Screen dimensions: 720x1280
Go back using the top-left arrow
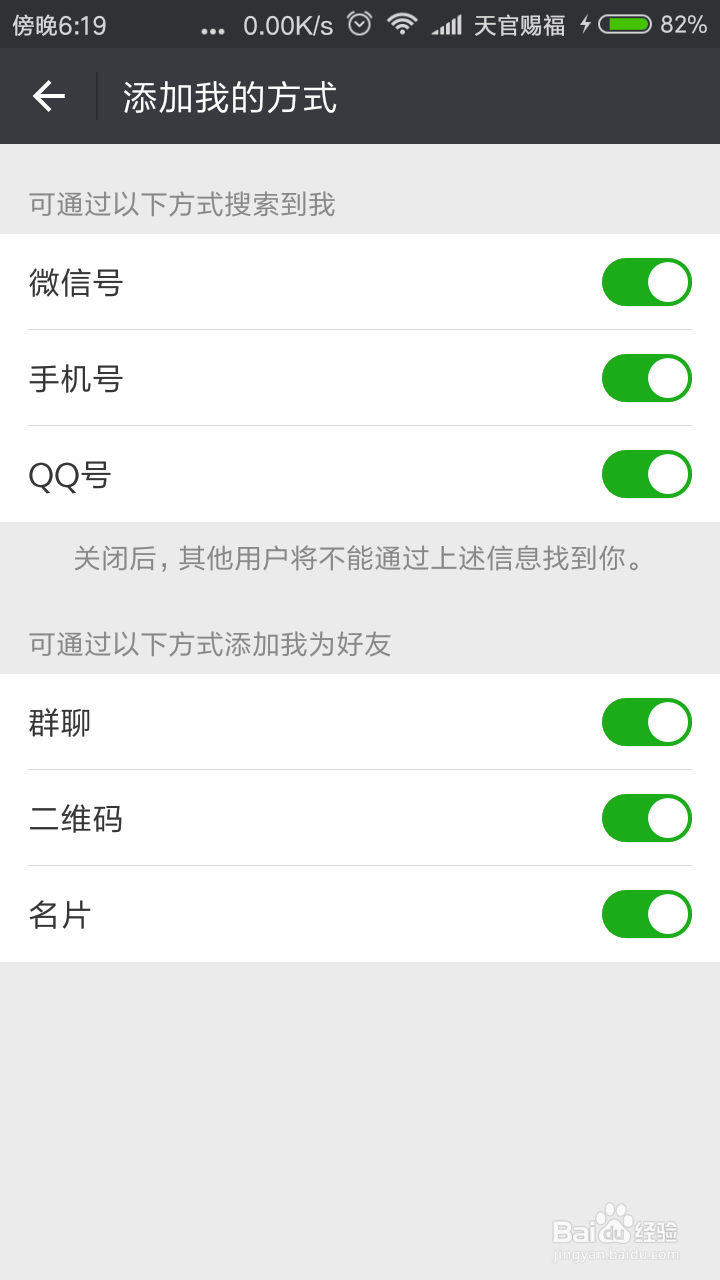(48, 96)
